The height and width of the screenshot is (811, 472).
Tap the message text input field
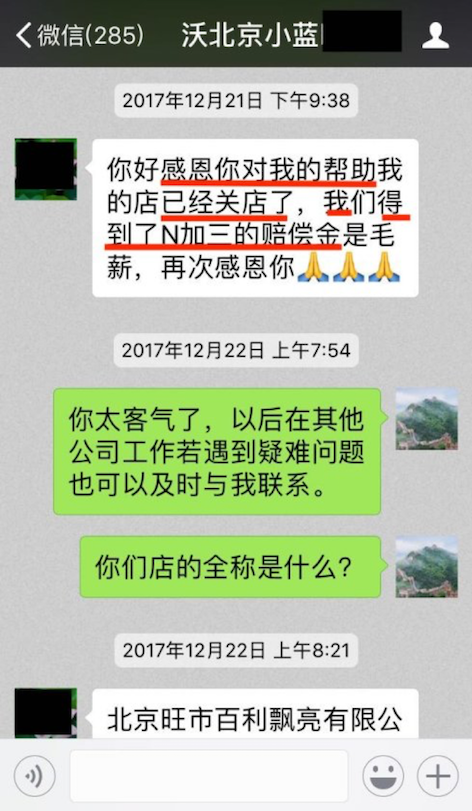209,776
